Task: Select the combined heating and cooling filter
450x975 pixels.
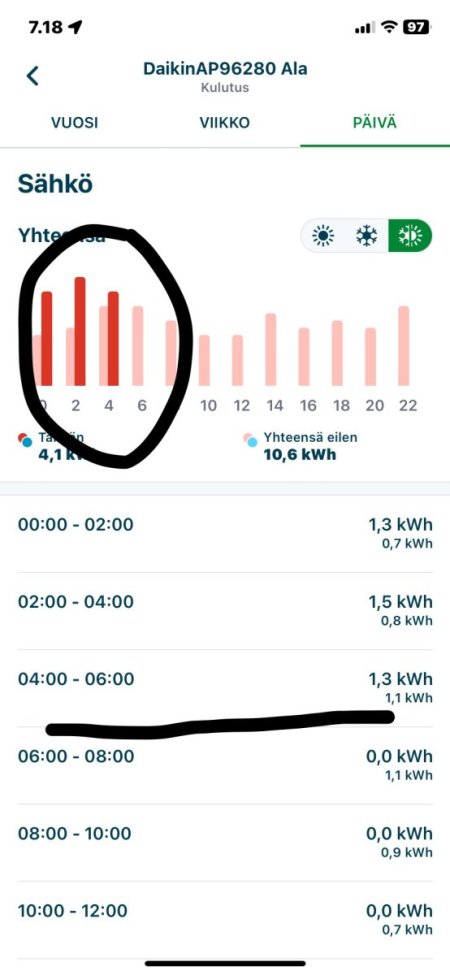Action: click(410, 236)
